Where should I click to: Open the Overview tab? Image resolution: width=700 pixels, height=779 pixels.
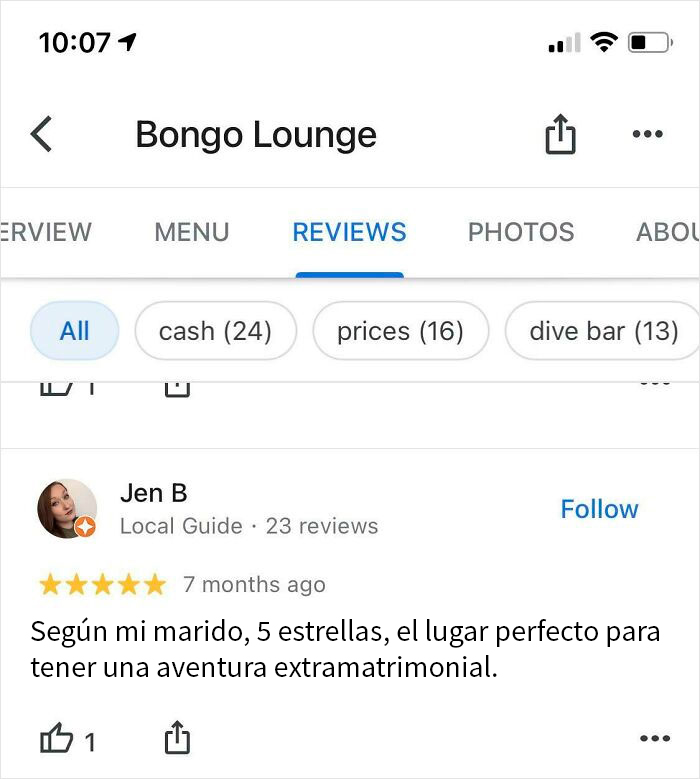(45, 232)
